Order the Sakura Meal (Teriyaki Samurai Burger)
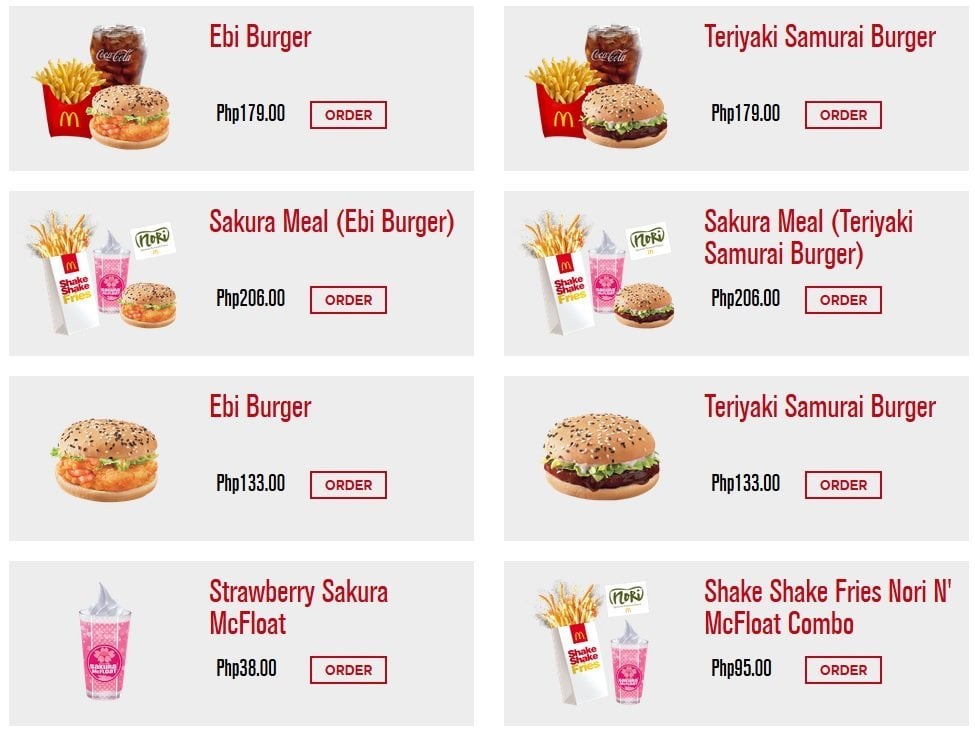 843,300
